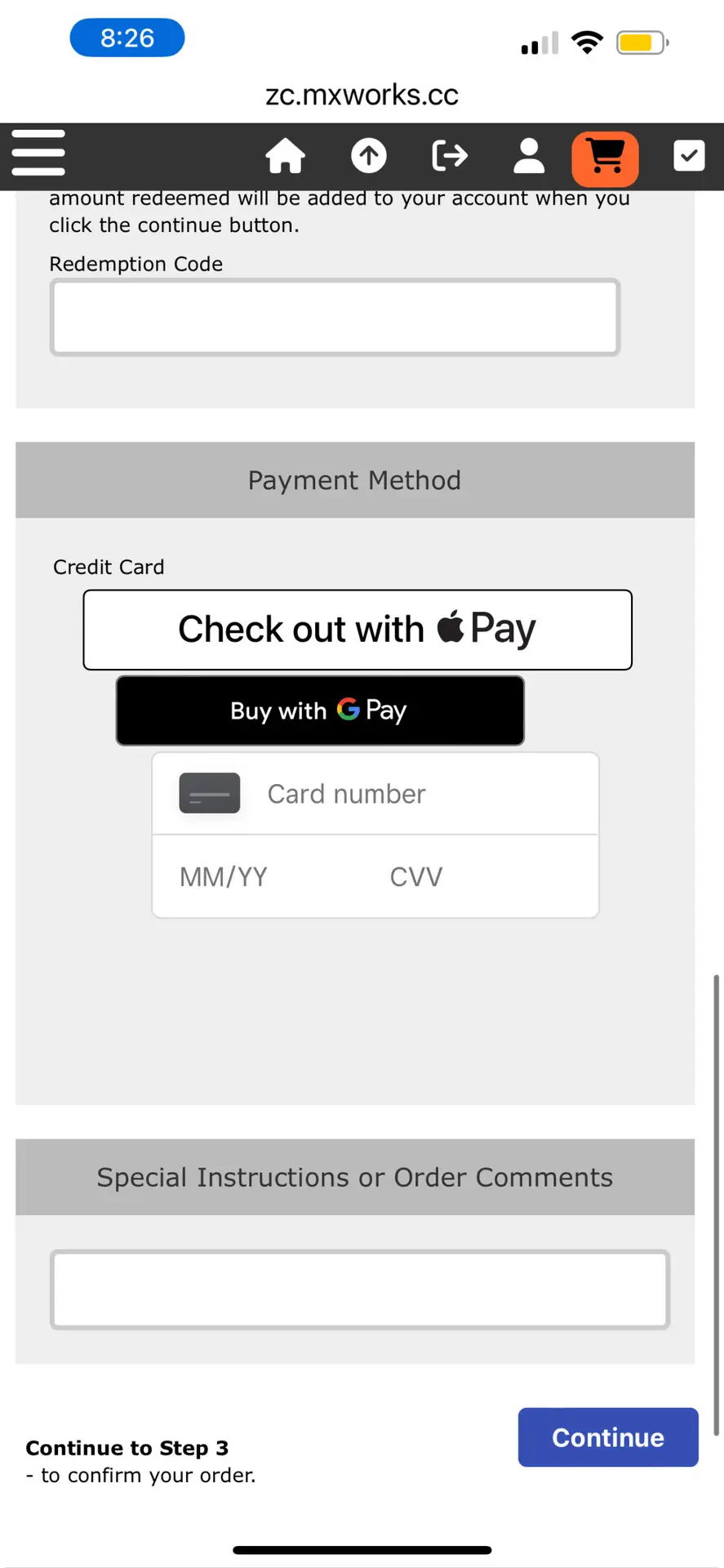Tap the checkmark box icon
This screenshot has height=1568, width=724.
pos(689,155)
